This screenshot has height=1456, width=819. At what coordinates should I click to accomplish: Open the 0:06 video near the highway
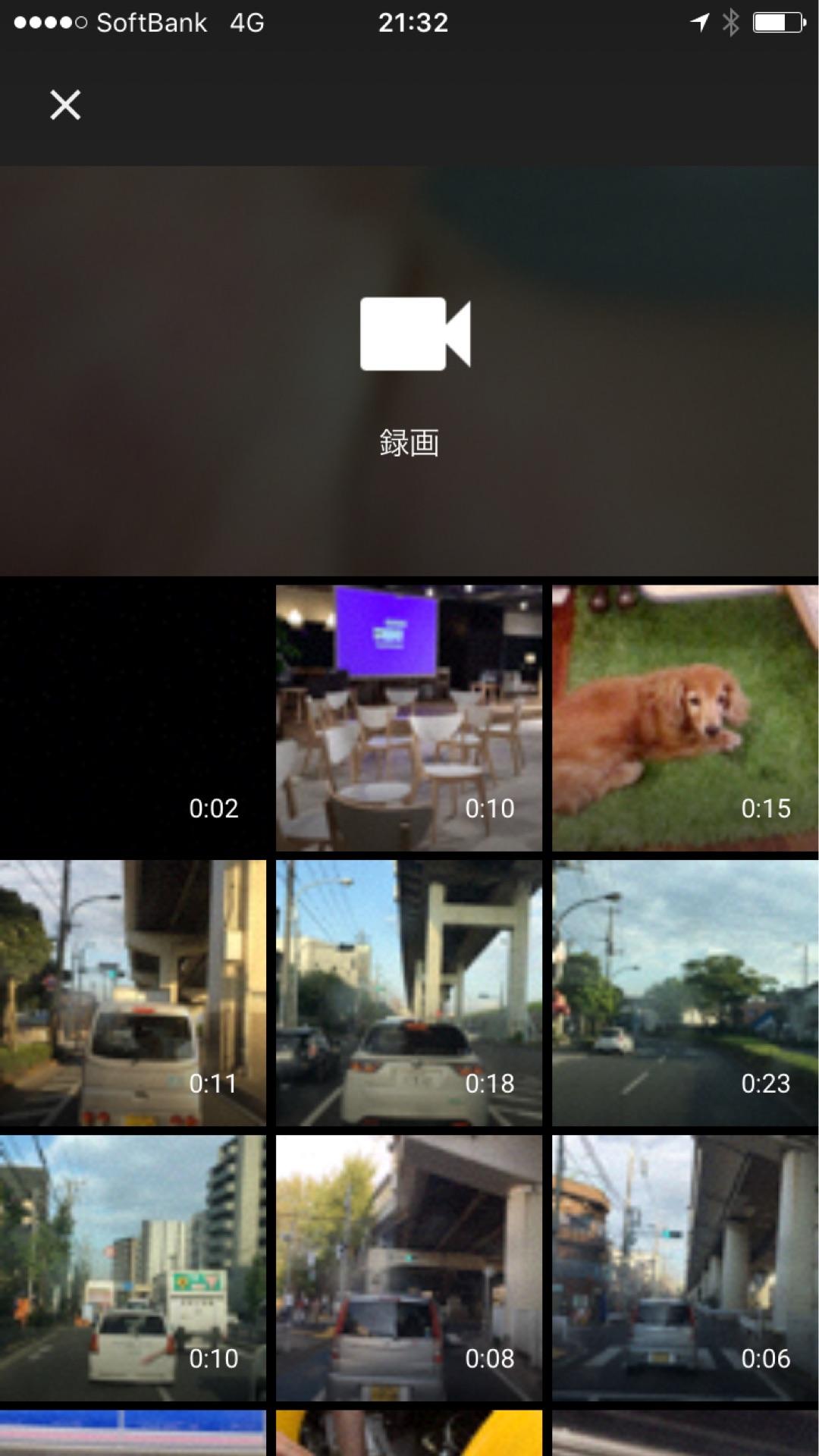click(684, 1269)
